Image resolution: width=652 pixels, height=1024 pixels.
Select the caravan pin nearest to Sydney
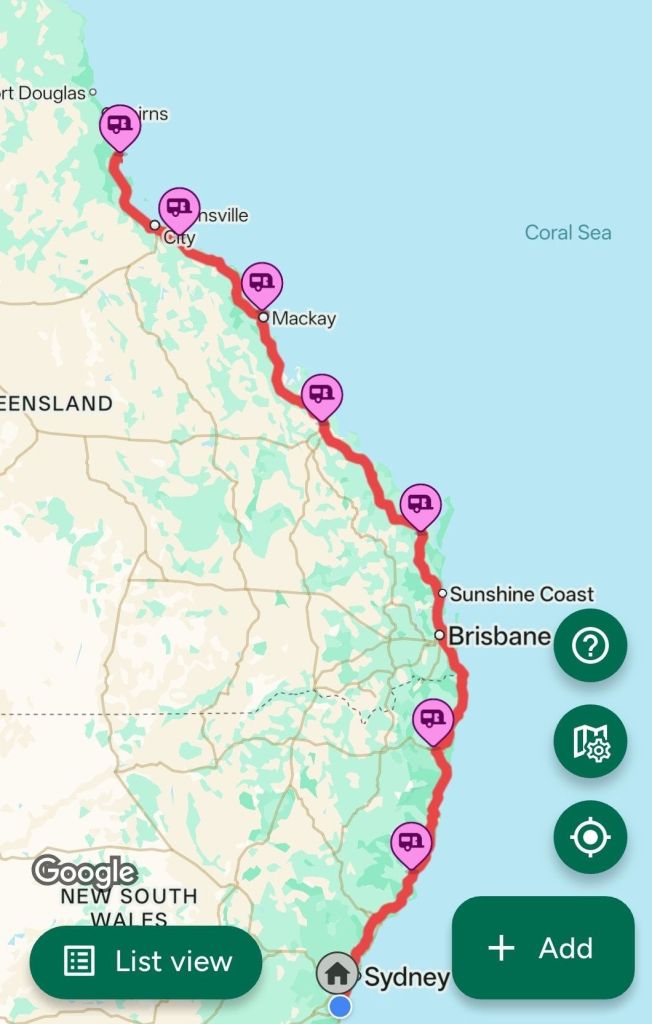[x=412, y=842]
